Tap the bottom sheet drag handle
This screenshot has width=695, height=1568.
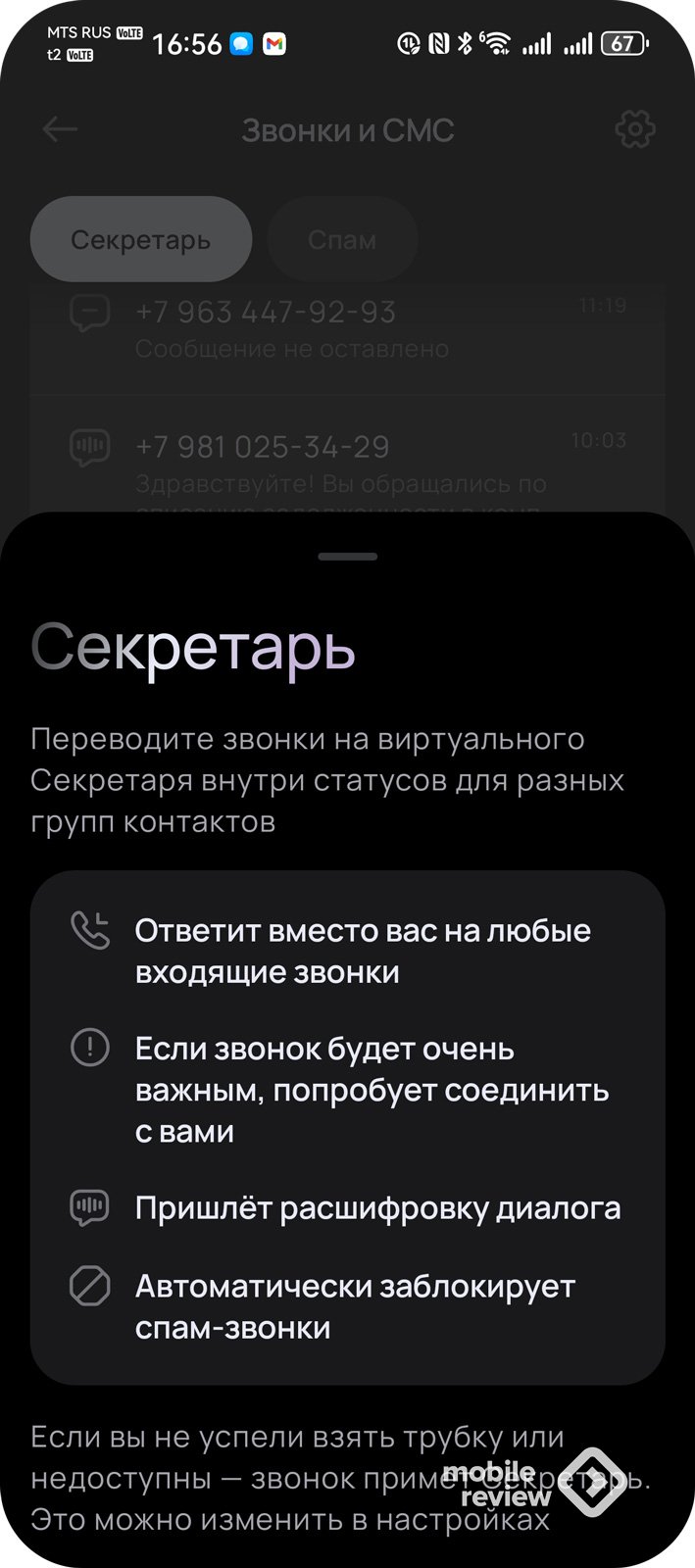click(x=347, y=557)
